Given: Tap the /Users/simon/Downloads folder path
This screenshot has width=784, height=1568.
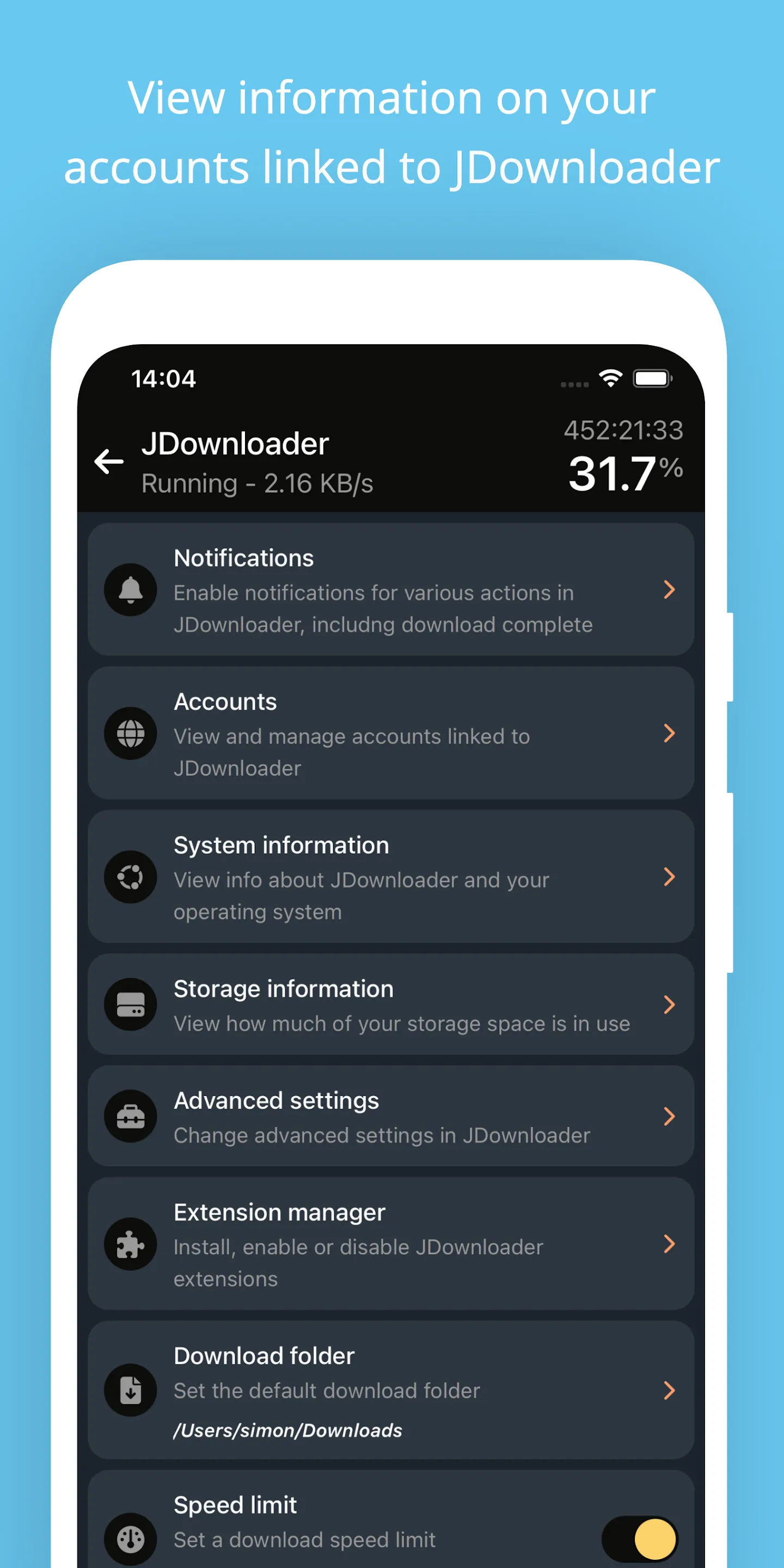Looking at the screenshot, I should 287,1430.
